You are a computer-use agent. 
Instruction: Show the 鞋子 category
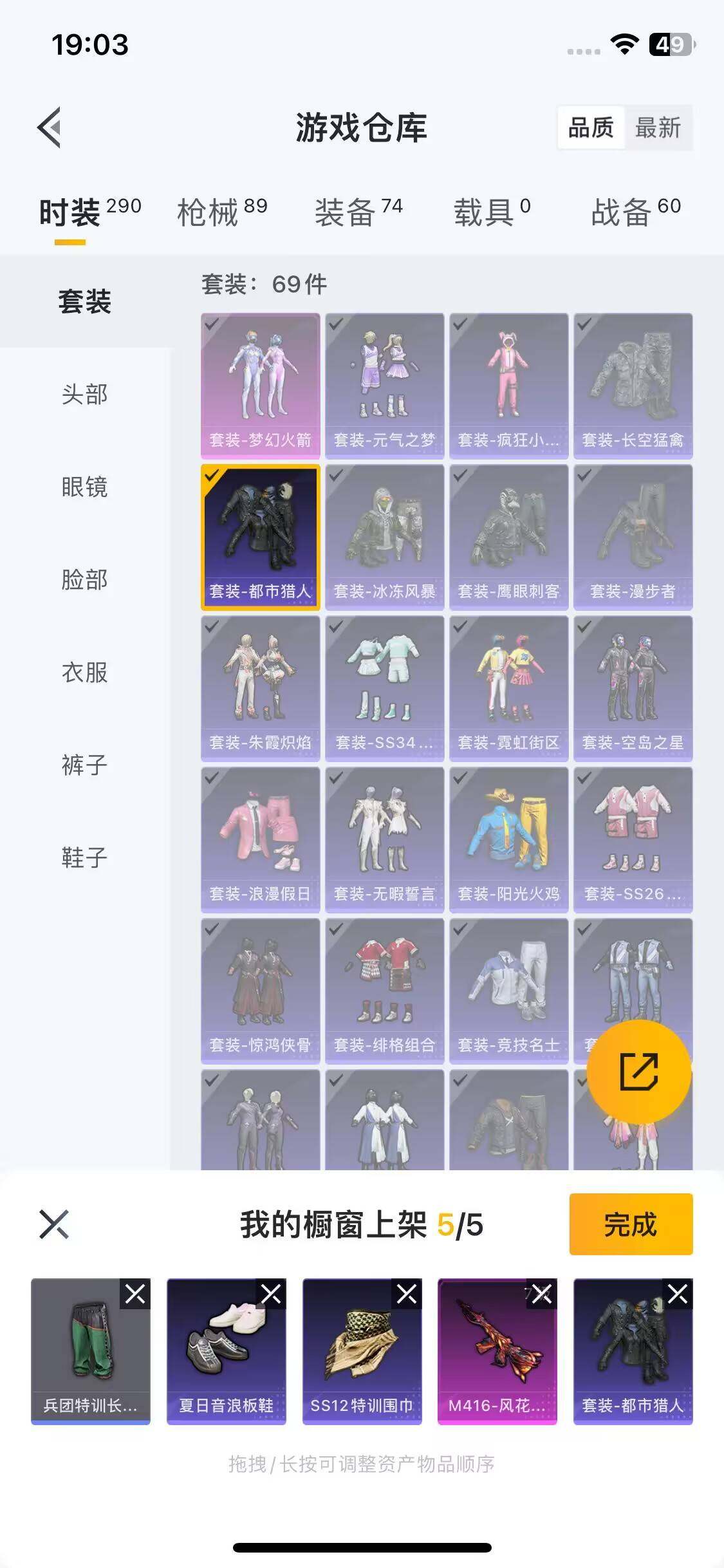[x=84, y=857]
